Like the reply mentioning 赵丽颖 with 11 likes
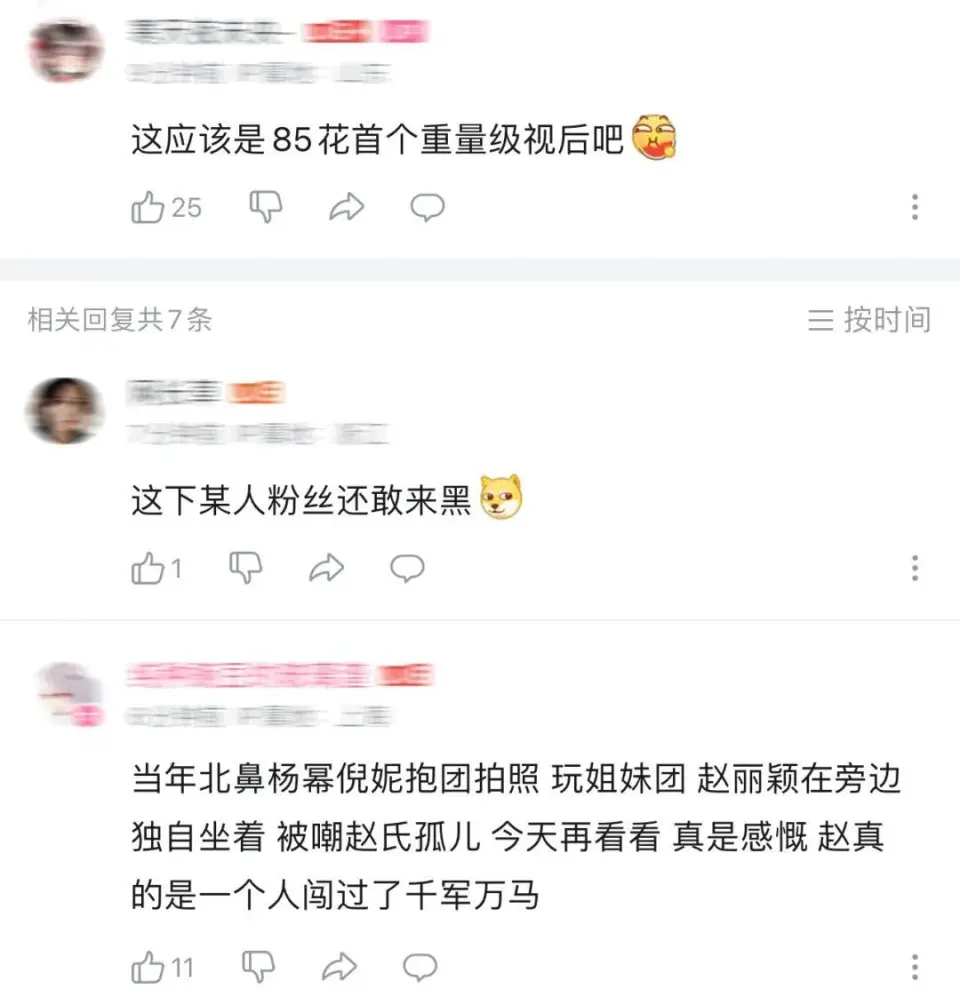The width and height of the screenshot is (960, 997). (x=148, y=967)
